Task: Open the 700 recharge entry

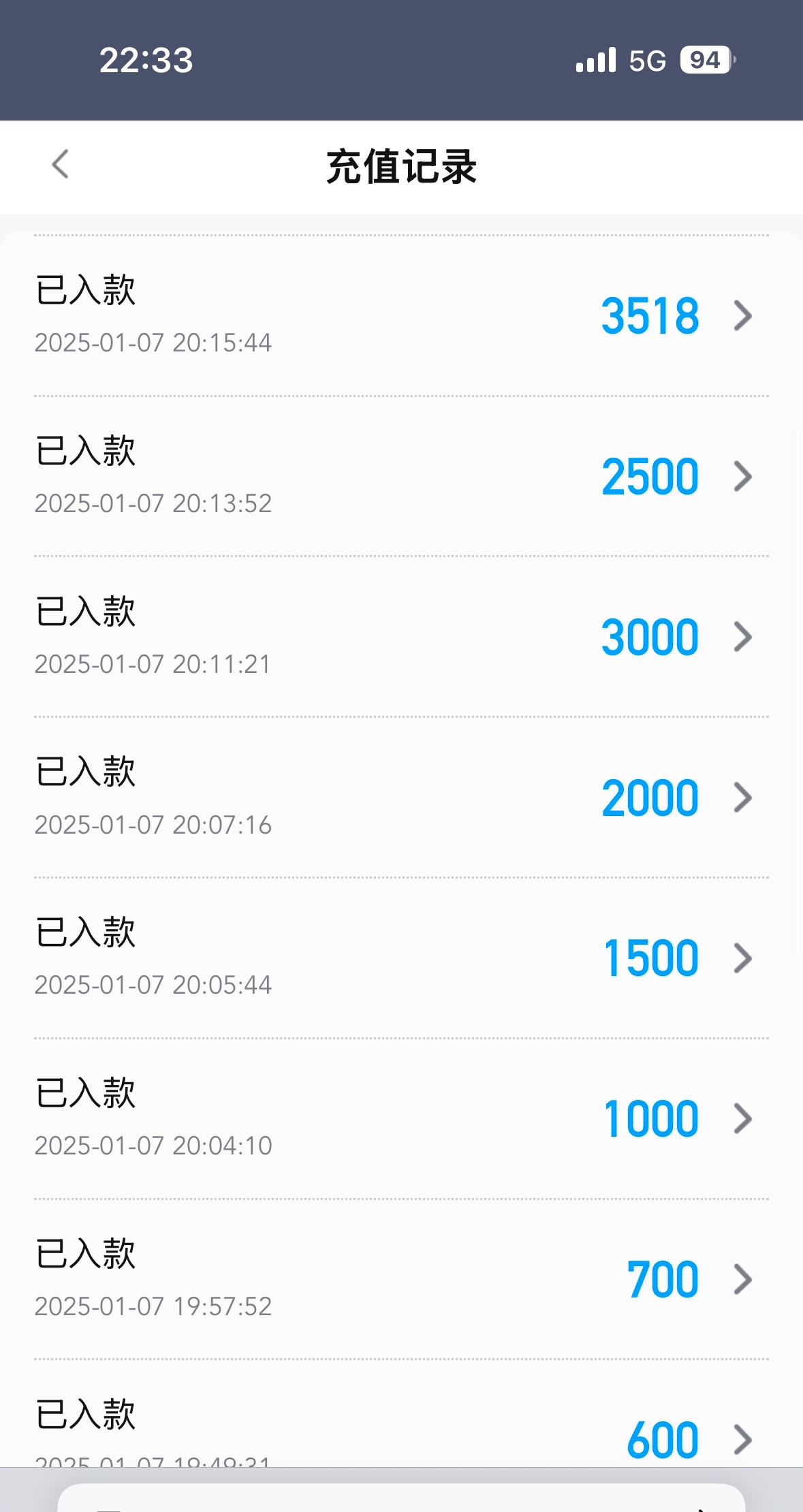Action: point(402,1279)
